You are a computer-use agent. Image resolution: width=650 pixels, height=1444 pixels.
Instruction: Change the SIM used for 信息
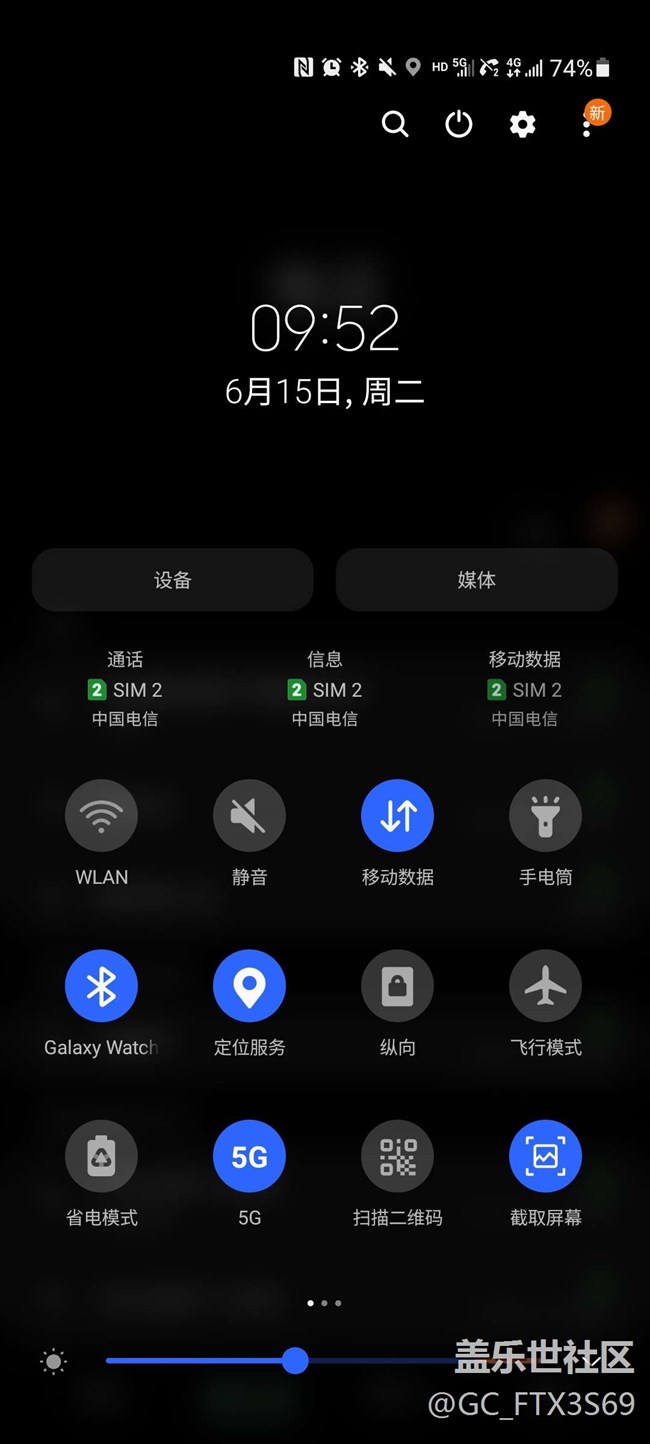click(x=325, y=689)
